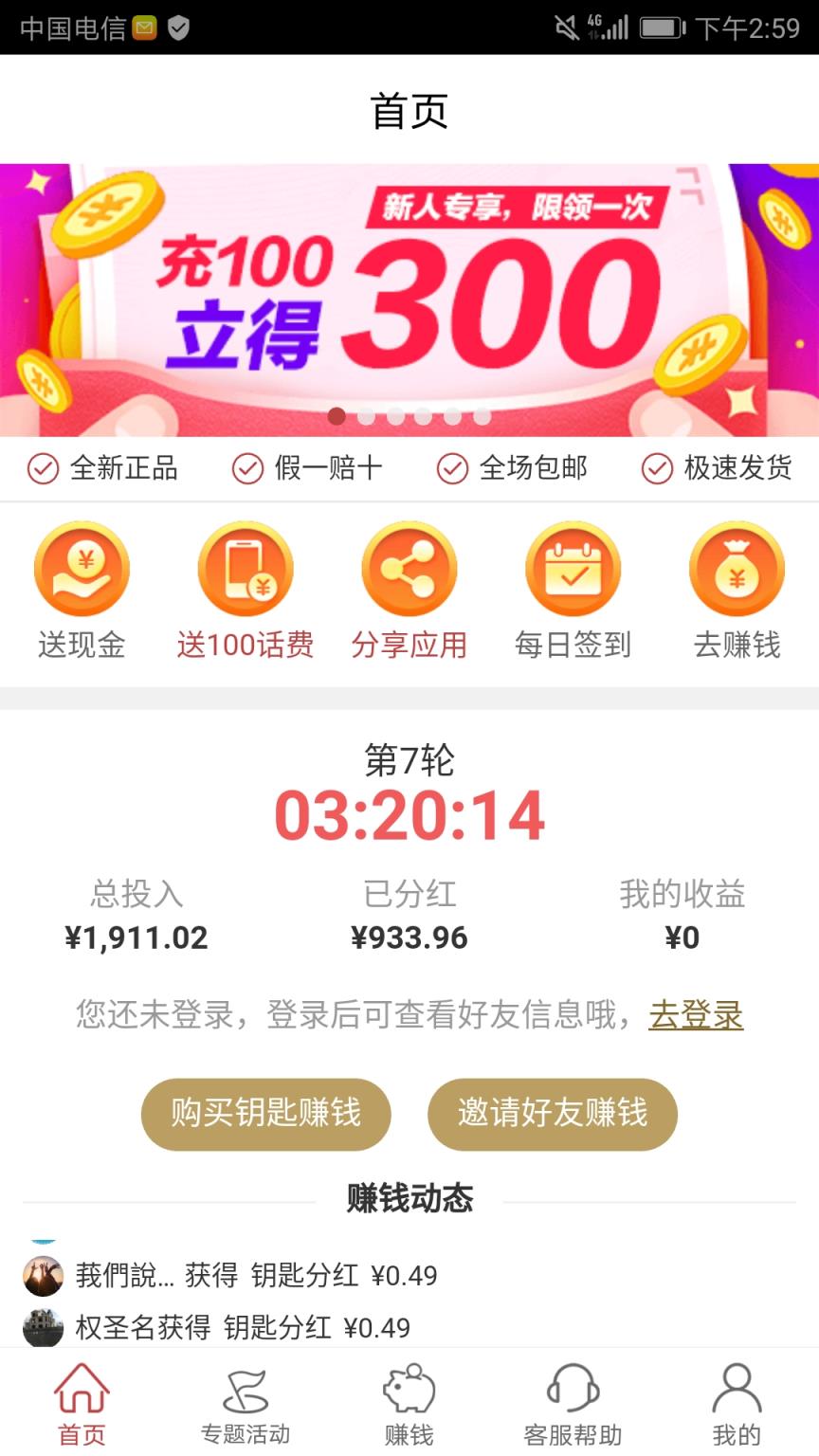Image resolution: width=819 pixels, height=1456 pixels.
Task: Tap the 去赚钱 money bag icon
Action: coord(737,567)
